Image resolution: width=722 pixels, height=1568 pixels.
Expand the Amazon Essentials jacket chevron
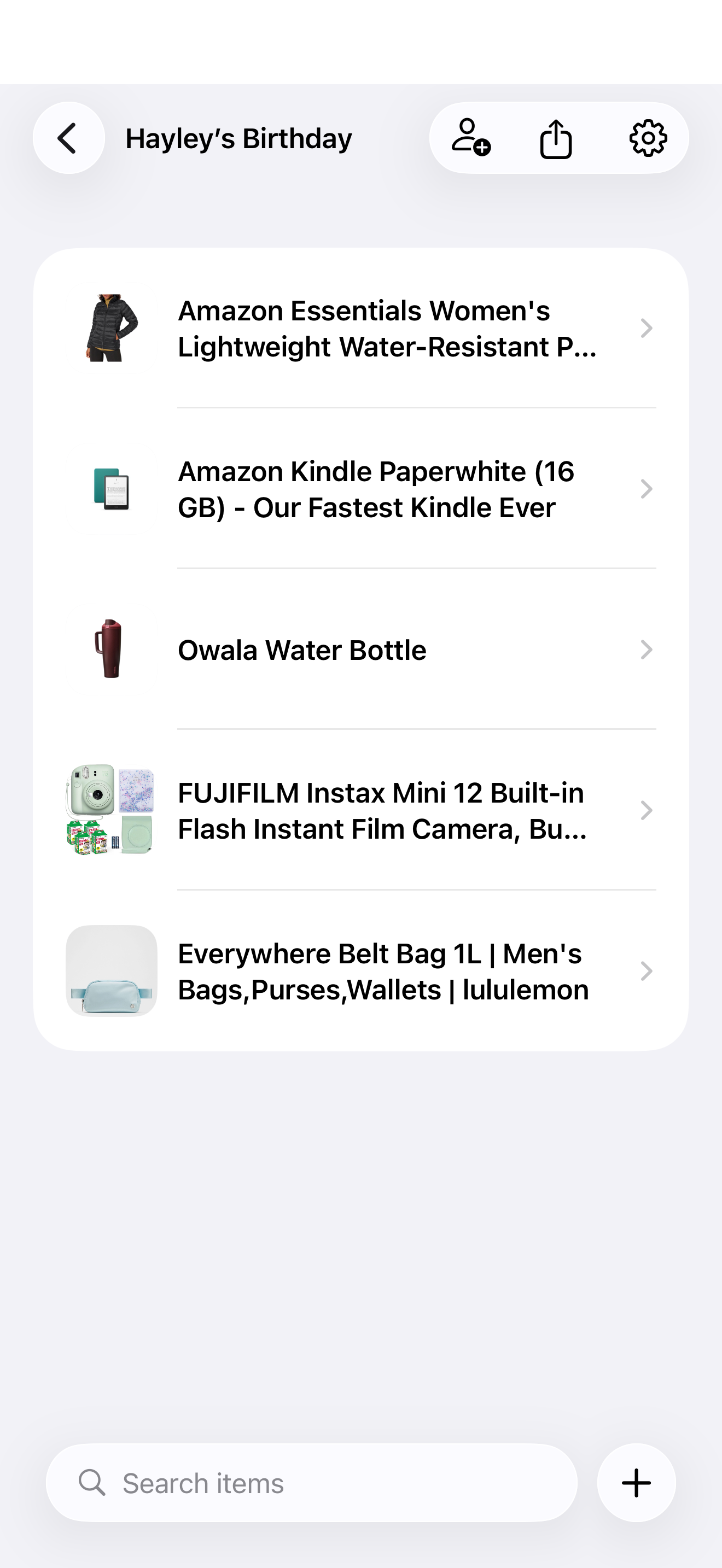pos(646,328)
